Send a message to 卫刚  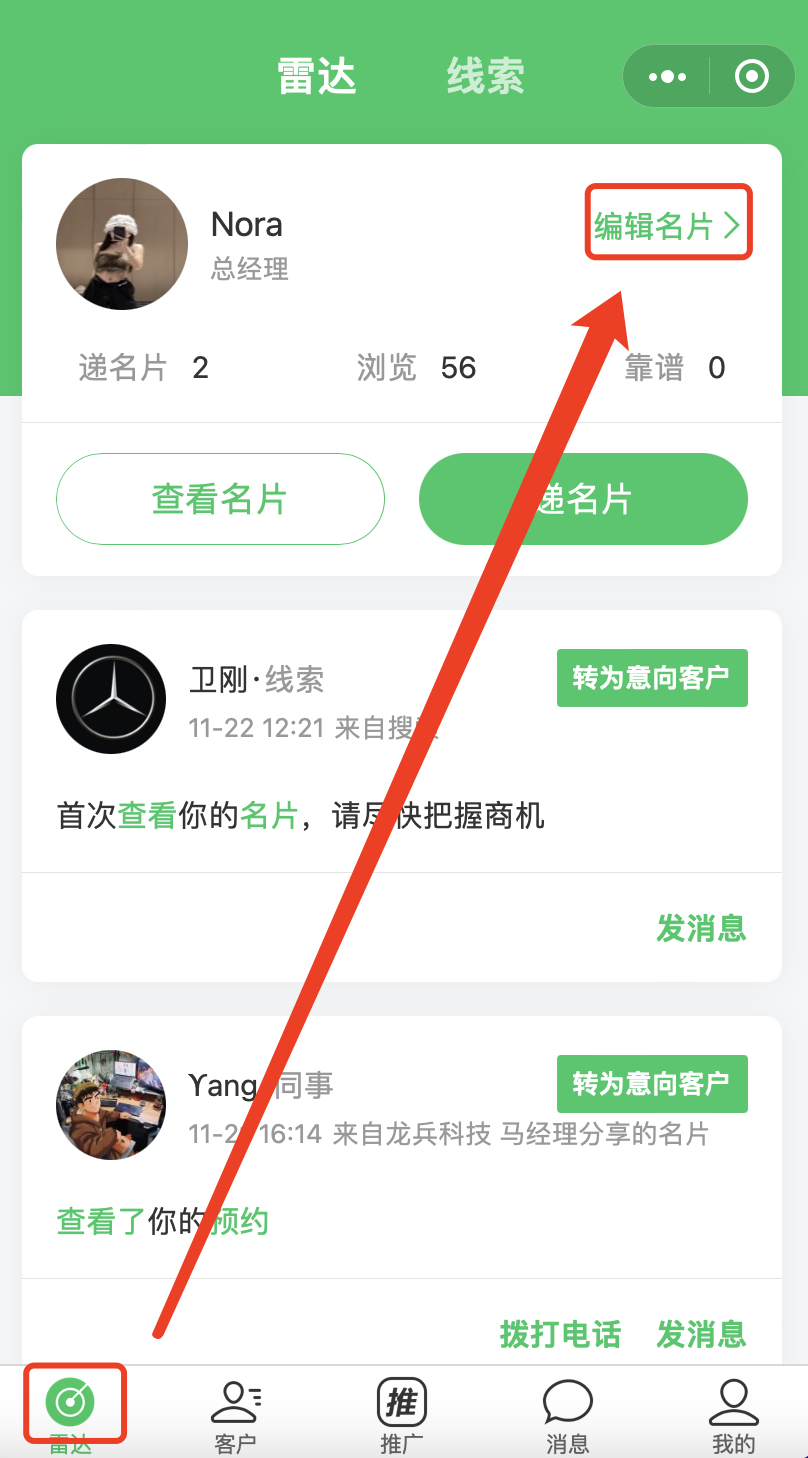click(701, 928)
